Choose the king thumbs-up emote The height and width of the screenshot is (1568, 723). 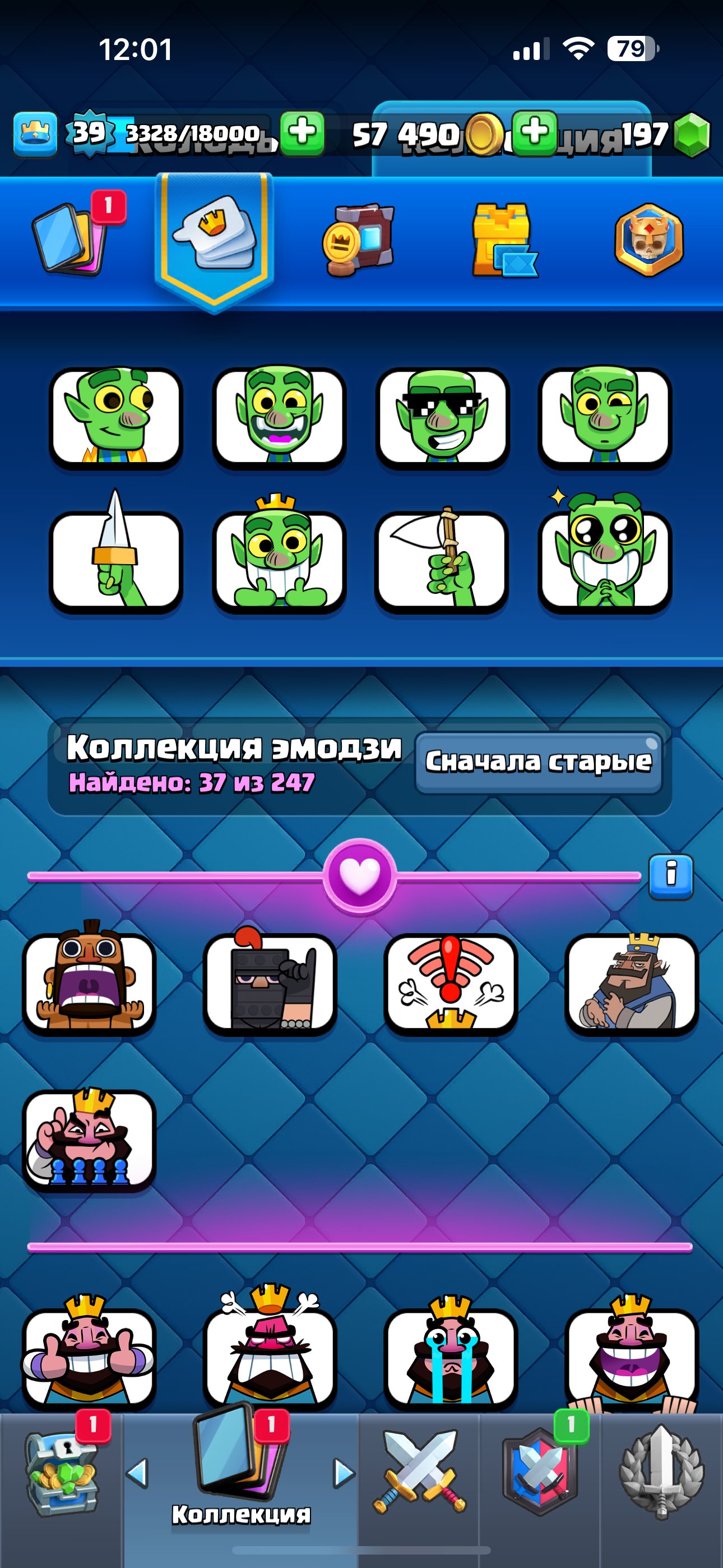coord(89,1357)
